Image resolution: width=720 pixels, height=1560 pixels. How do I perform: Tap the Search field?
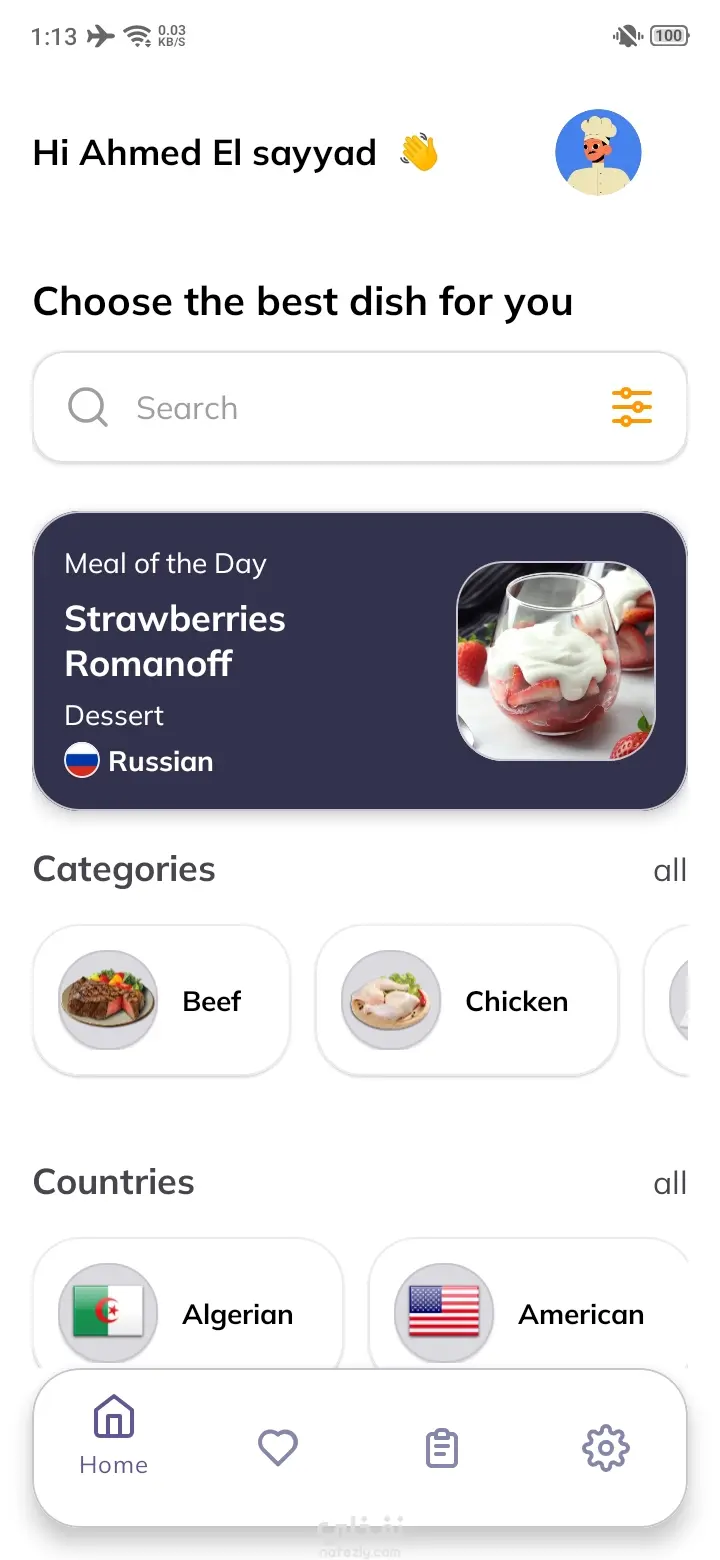[x=330, y=408]
